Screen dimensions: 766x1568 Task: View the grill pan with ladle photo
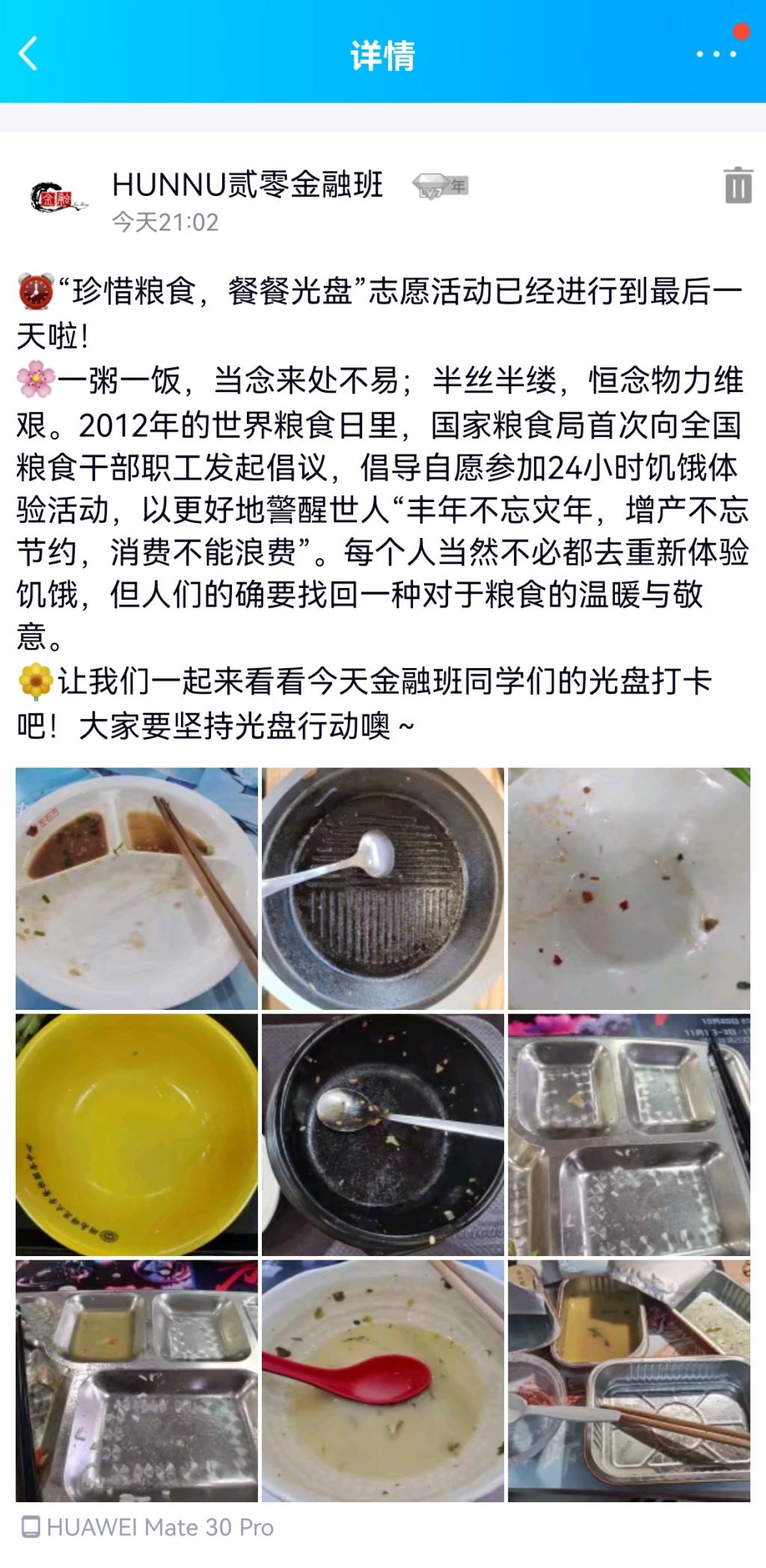click(x=383, y=889)
